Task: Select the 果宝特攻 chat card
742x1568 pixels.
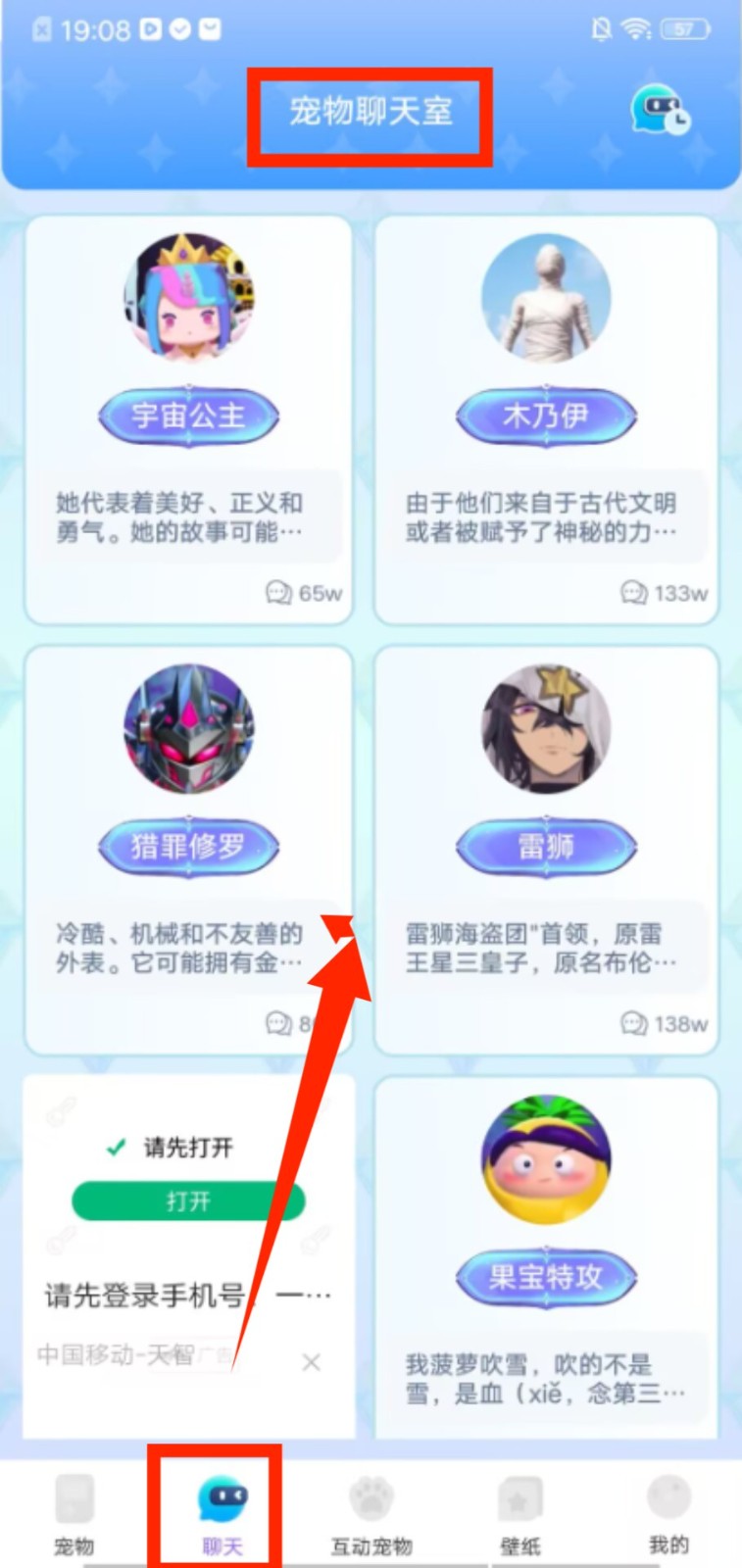Action: point(546,1264)
